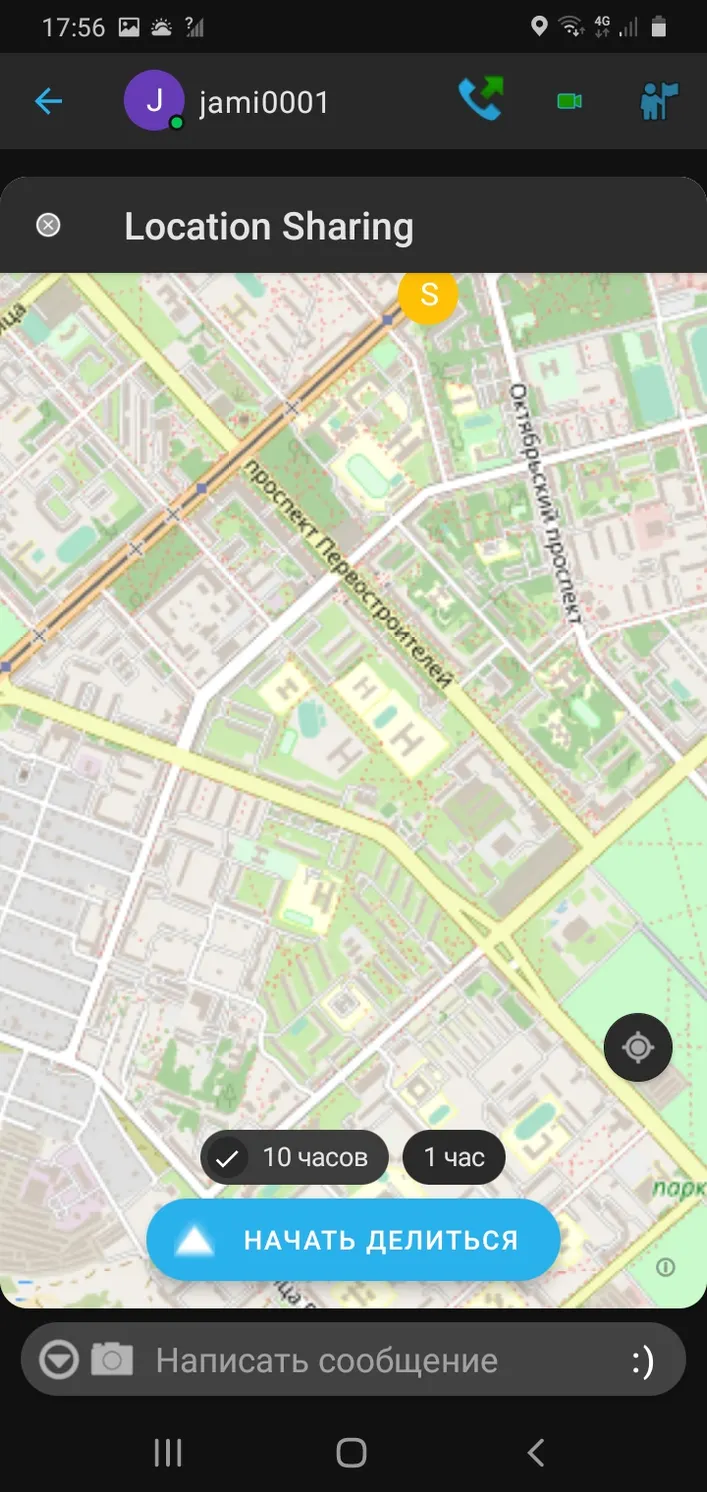Open recent apps from navigation bar
707x1492 pixels.
167,1452
